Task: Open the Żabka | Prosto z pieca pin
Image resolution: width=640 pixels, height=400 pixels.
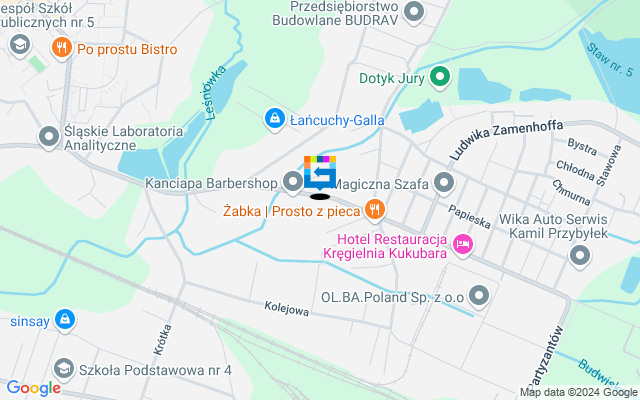Action: tap(375, 209)
